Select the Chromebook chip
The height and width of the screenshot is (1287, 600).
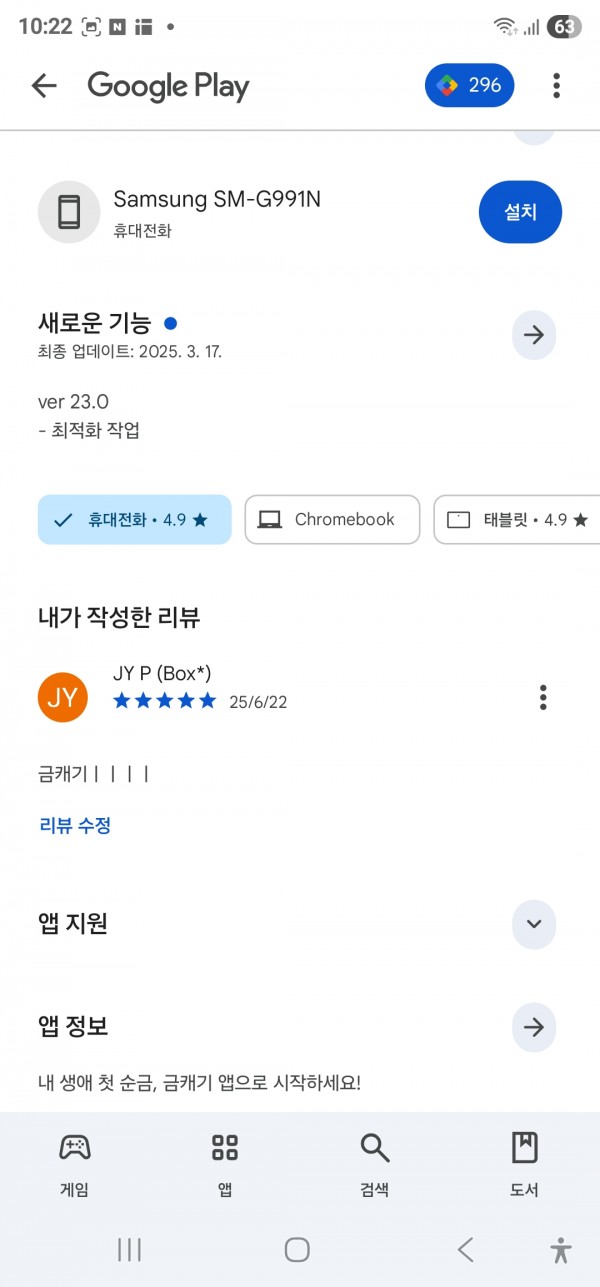[332, 520]
